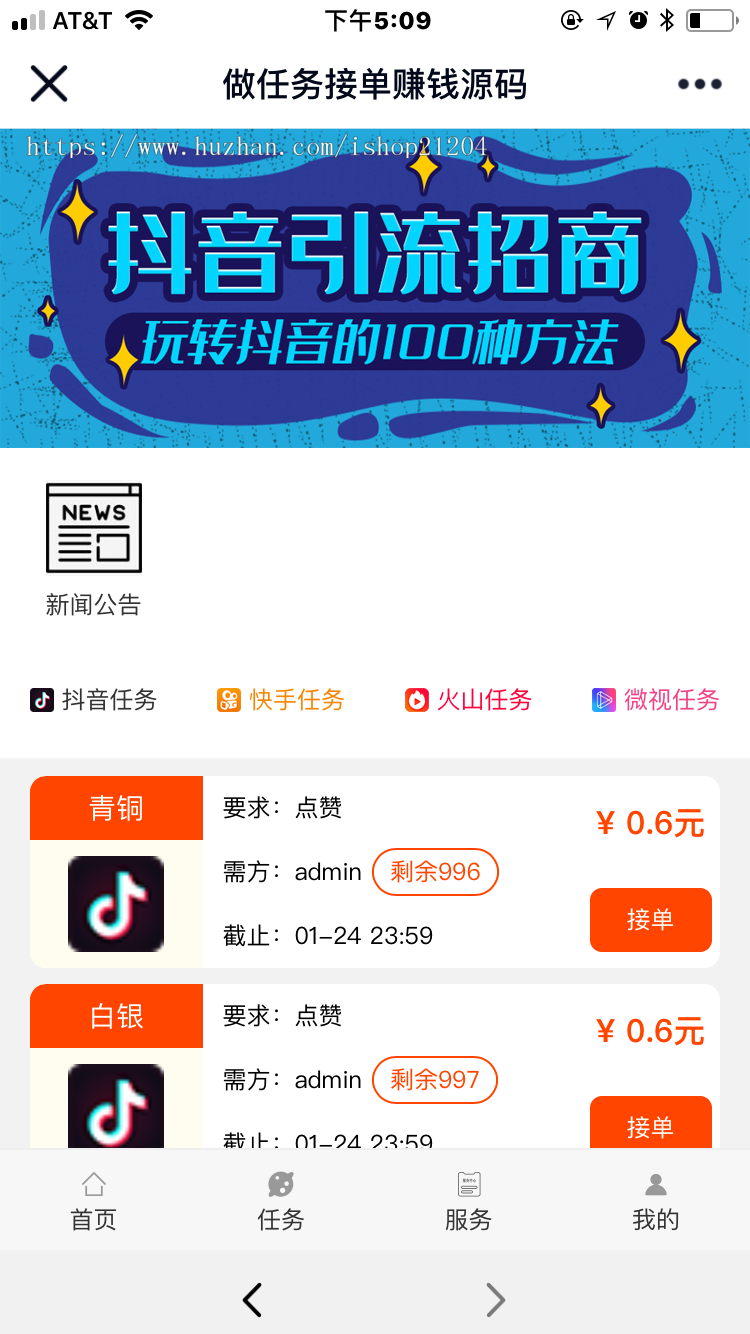Accept the 白银 task with 接单
The width and height of the screenshot is (750, 1334).
click(x=650, y=1125)
